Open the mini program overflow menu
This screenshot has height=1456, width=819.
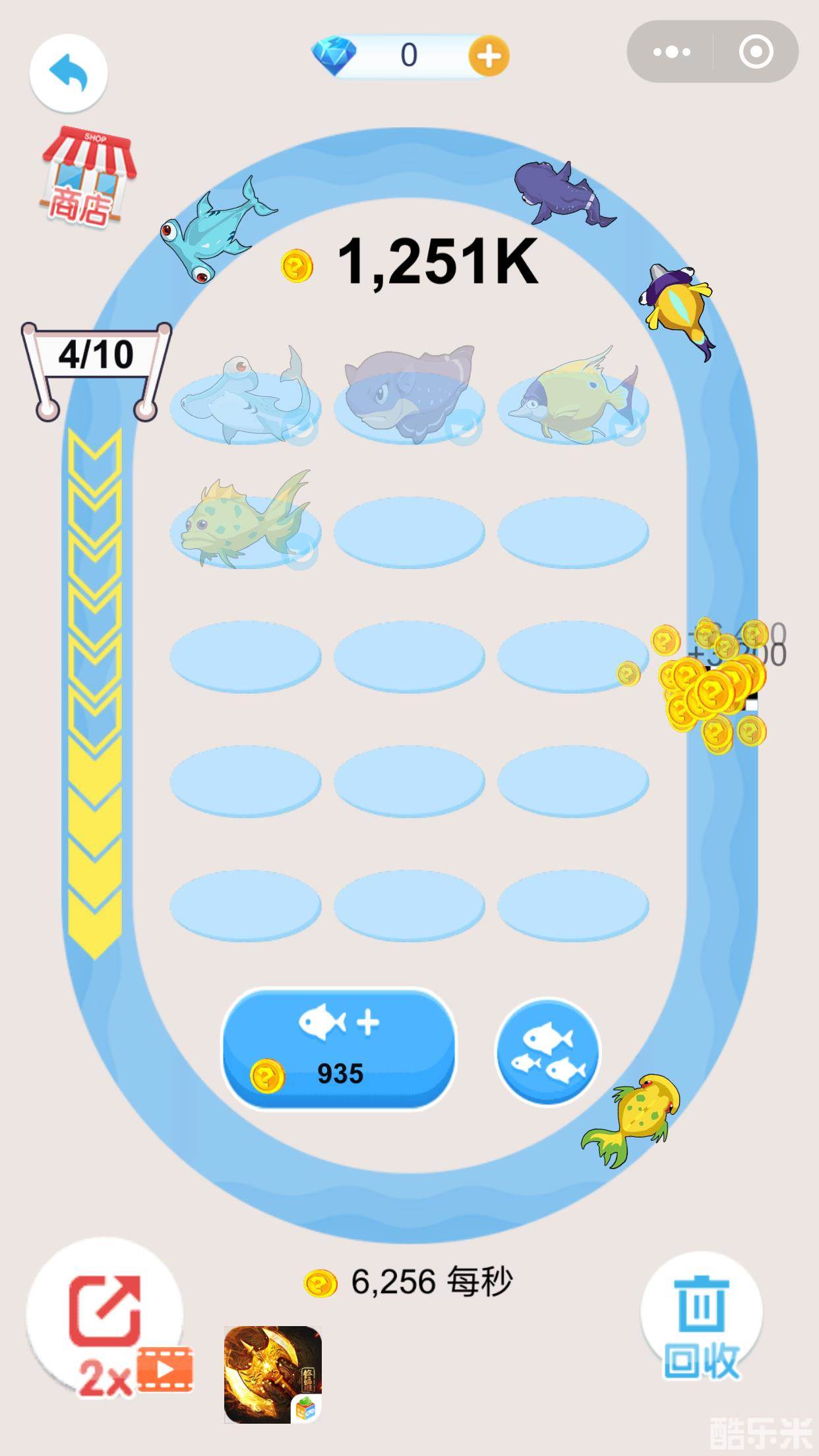click(x=671, y=52)
